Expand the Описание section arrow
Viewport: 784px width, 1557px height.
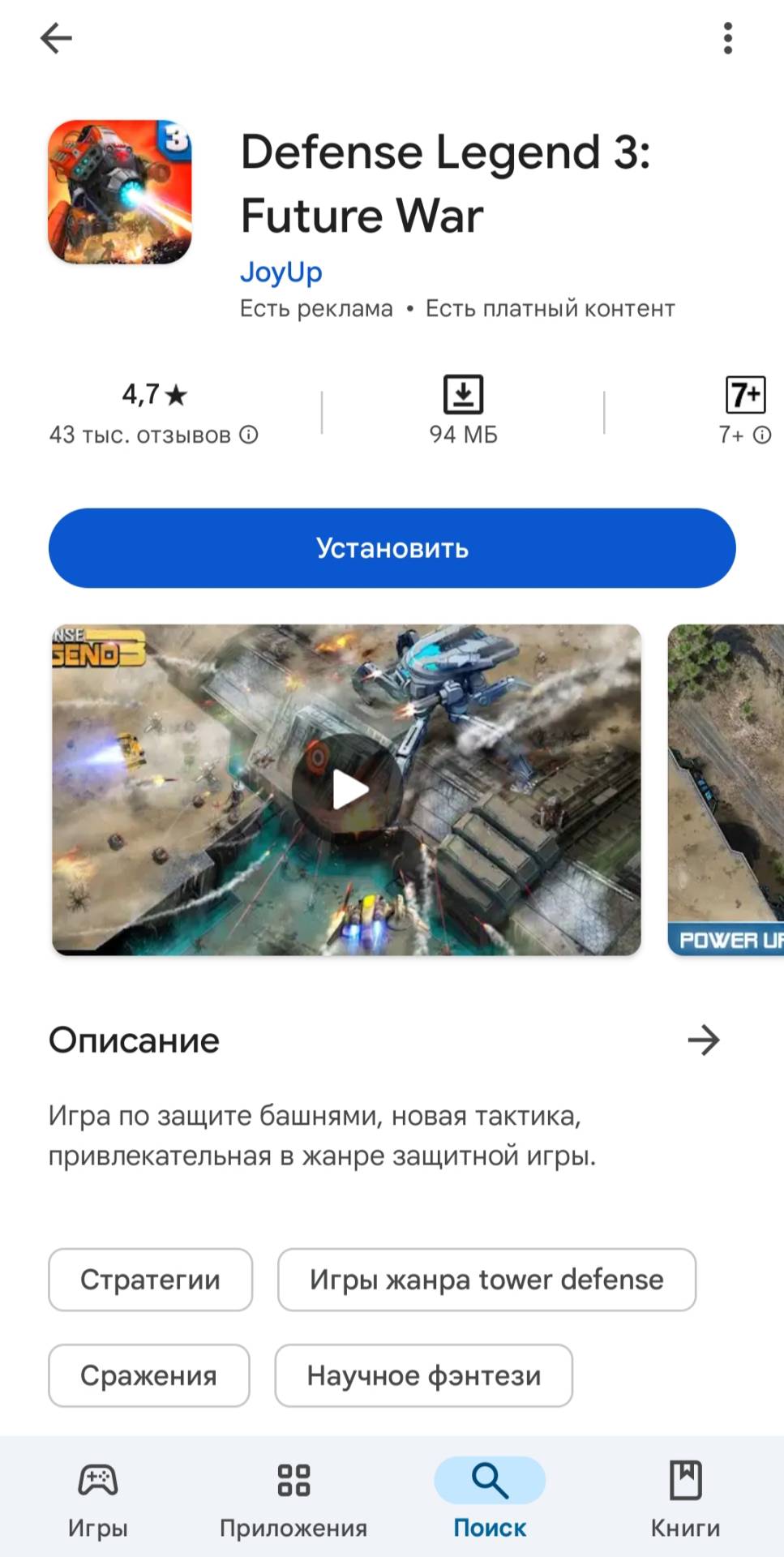coord(703,1040)
